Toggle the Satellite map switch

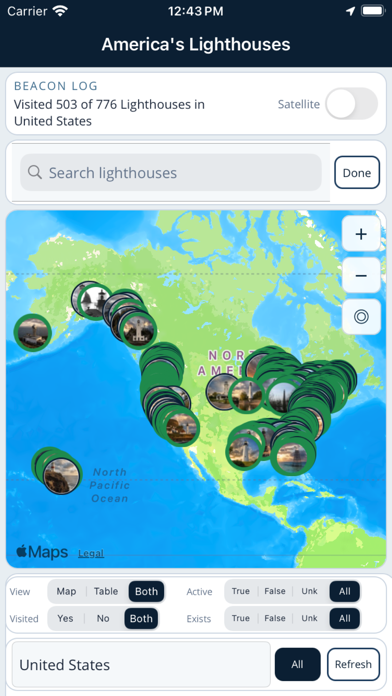(351, 104)
